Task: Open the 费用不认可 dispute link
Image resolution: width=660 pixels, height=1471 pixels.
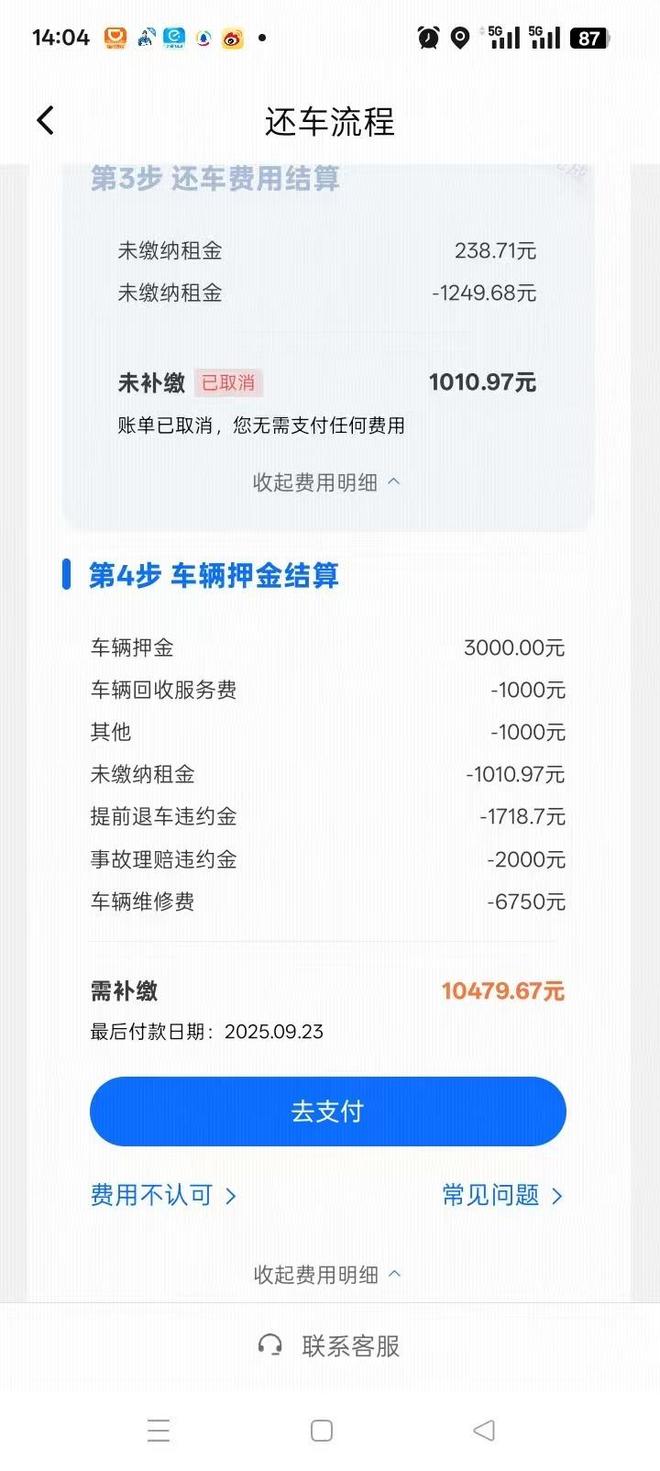Action: [x=163, y=1195]
